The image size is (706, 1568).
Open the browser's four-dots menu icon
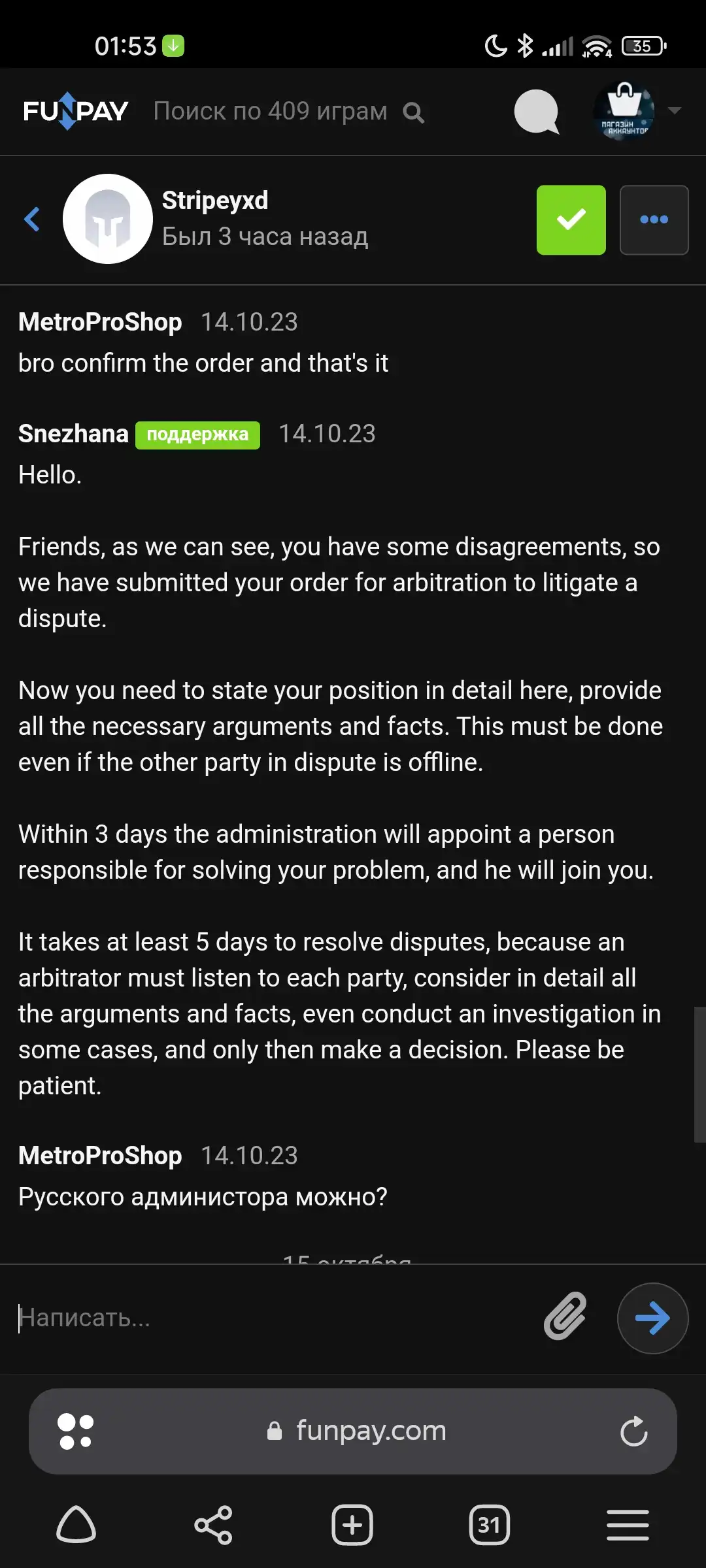tap(76, 1431)
